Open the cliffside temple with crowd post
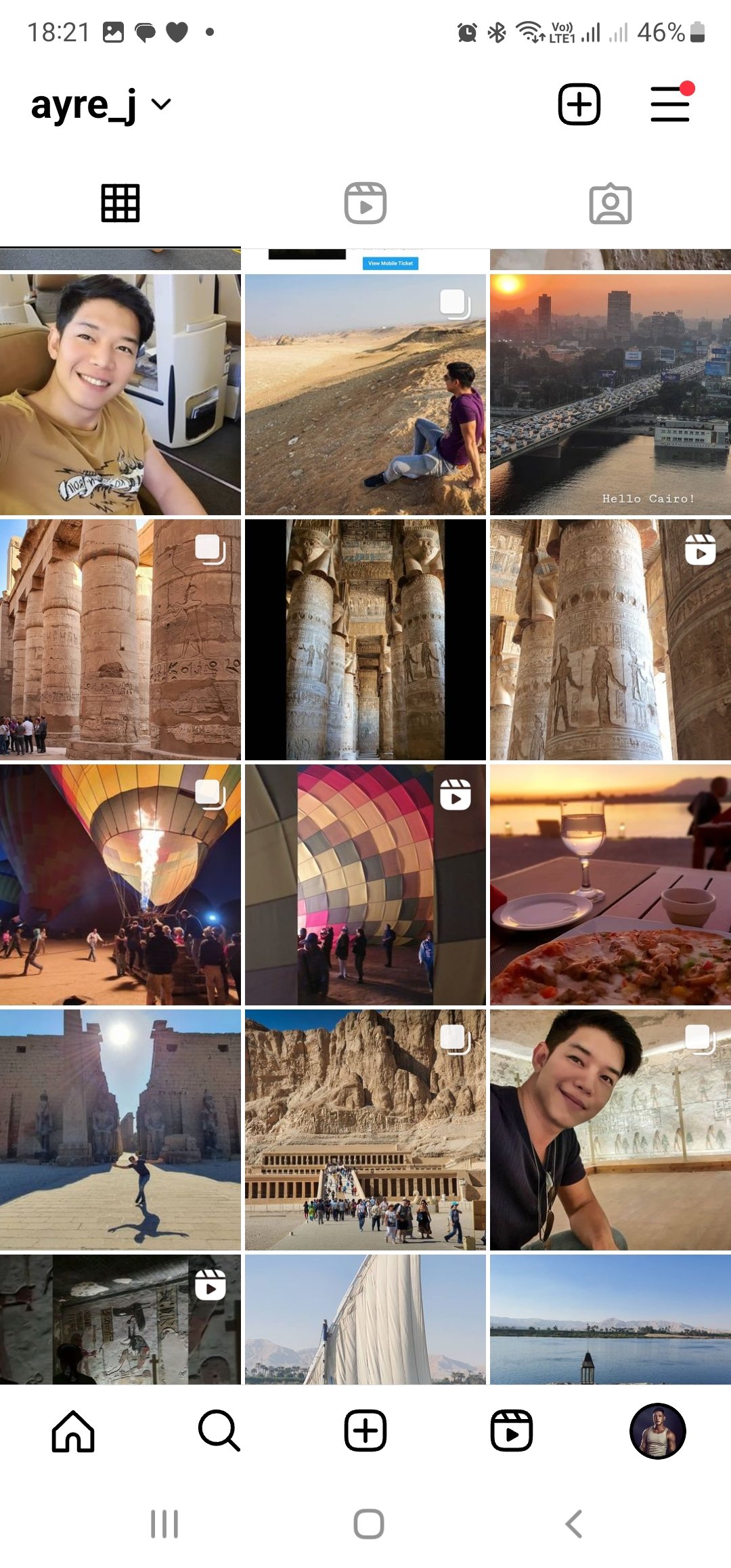731x1568 pixels. [x=365, y=1130]
